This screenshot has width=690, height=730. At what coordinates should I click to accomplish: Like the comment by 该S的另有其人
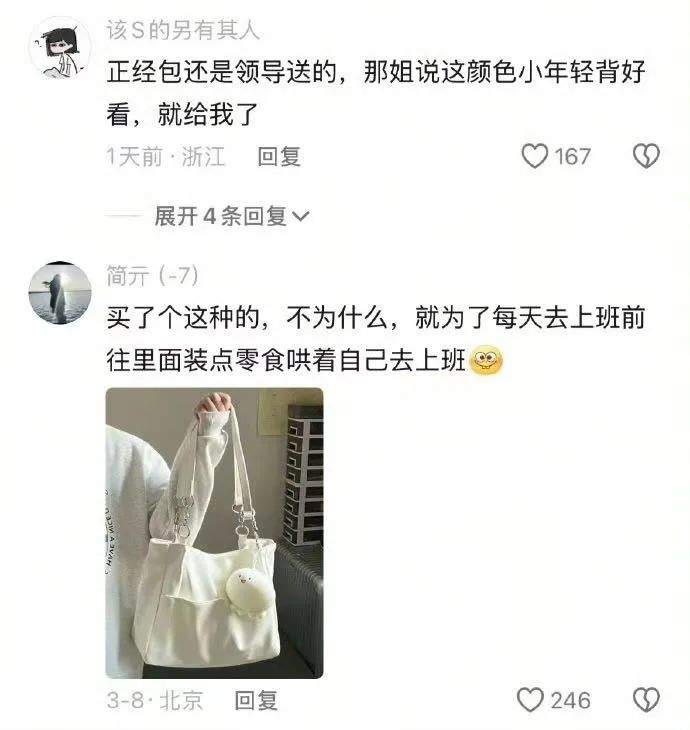coord(537,156)
